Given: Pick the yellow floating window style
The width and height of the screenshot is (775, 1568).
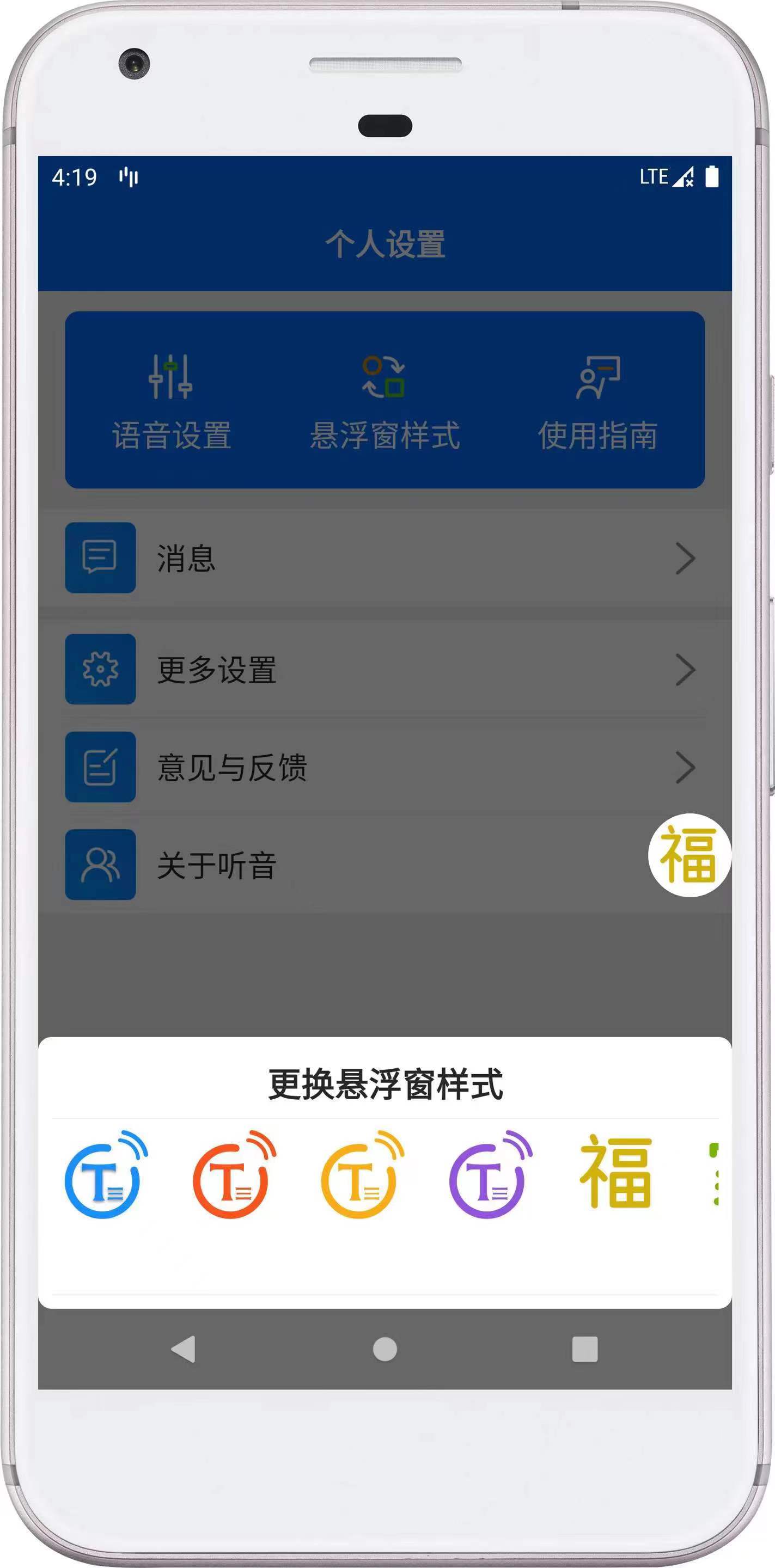Looking at the screenshot, I should click(362, 1175).
